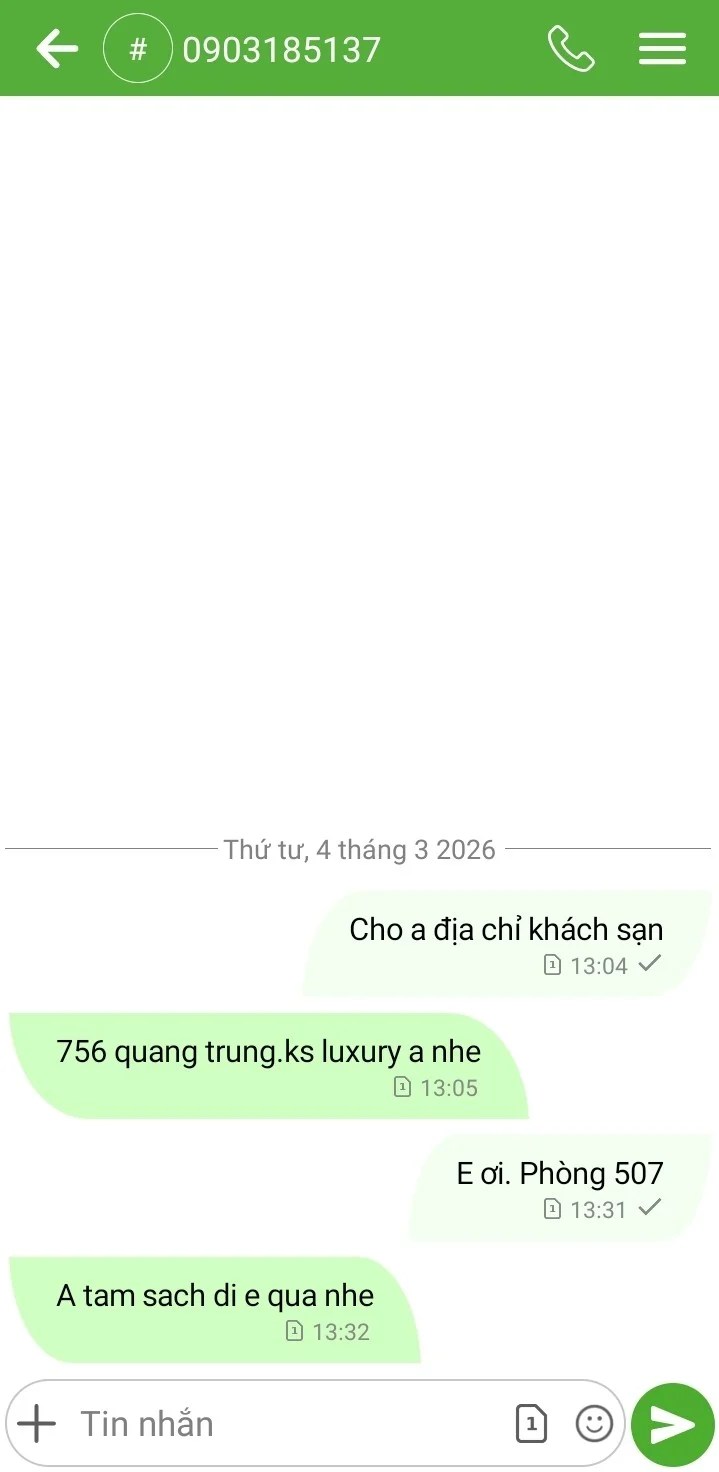The image size is (719, 1472).
Task: Go back using the arrow icon
Action: pyautogui.click(x=57, y=49)
